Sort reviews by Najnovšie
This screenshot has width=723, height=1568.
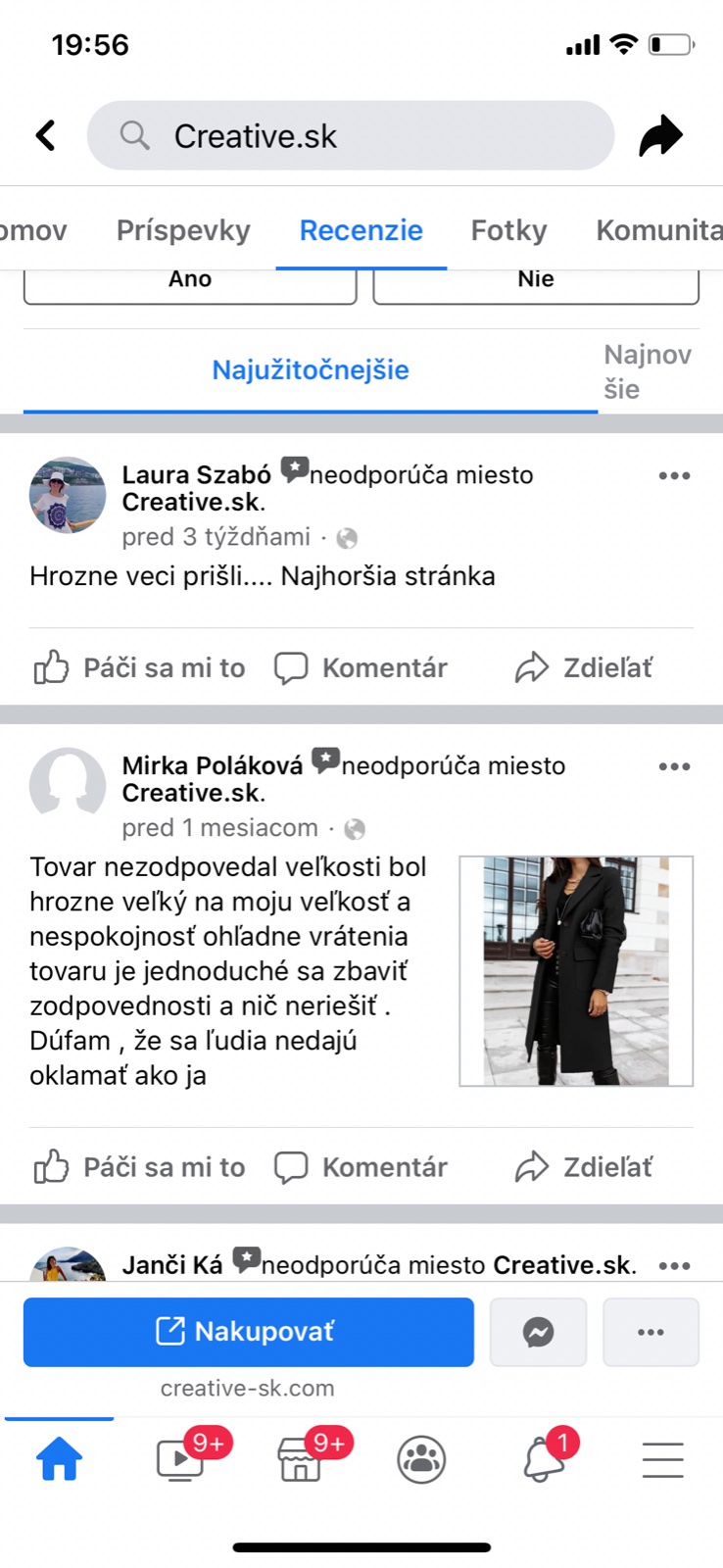[648, 371]
